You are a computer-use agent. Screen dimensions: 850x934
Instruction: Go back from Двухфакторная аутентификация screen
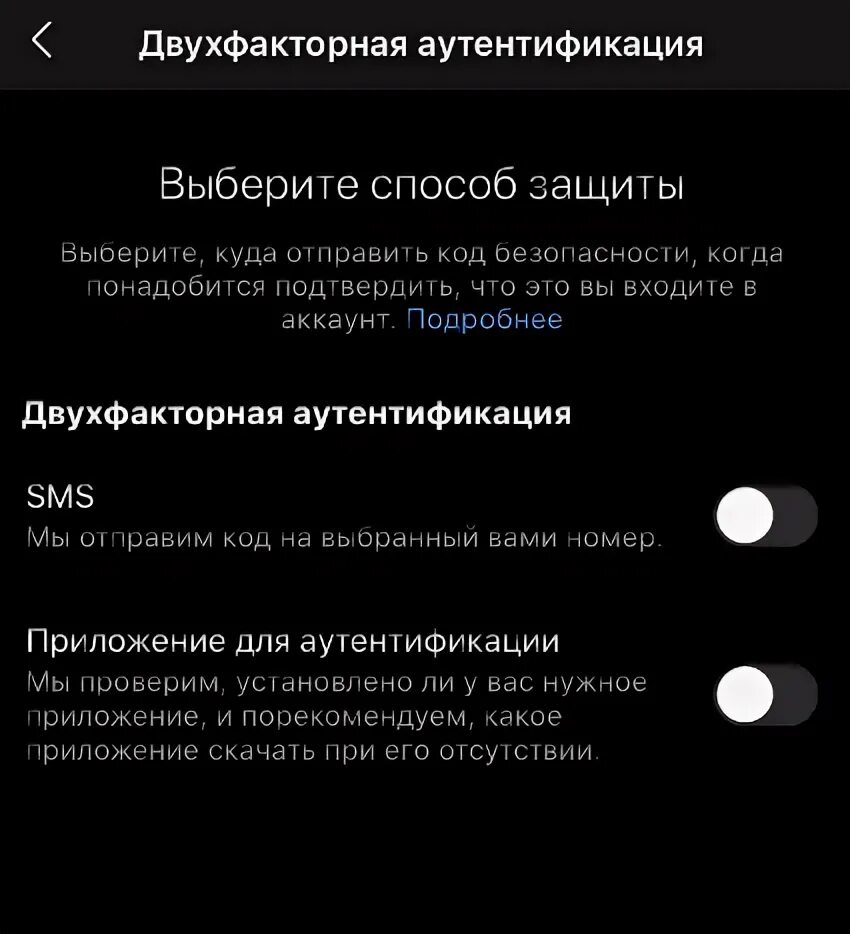tap(42, 43)
